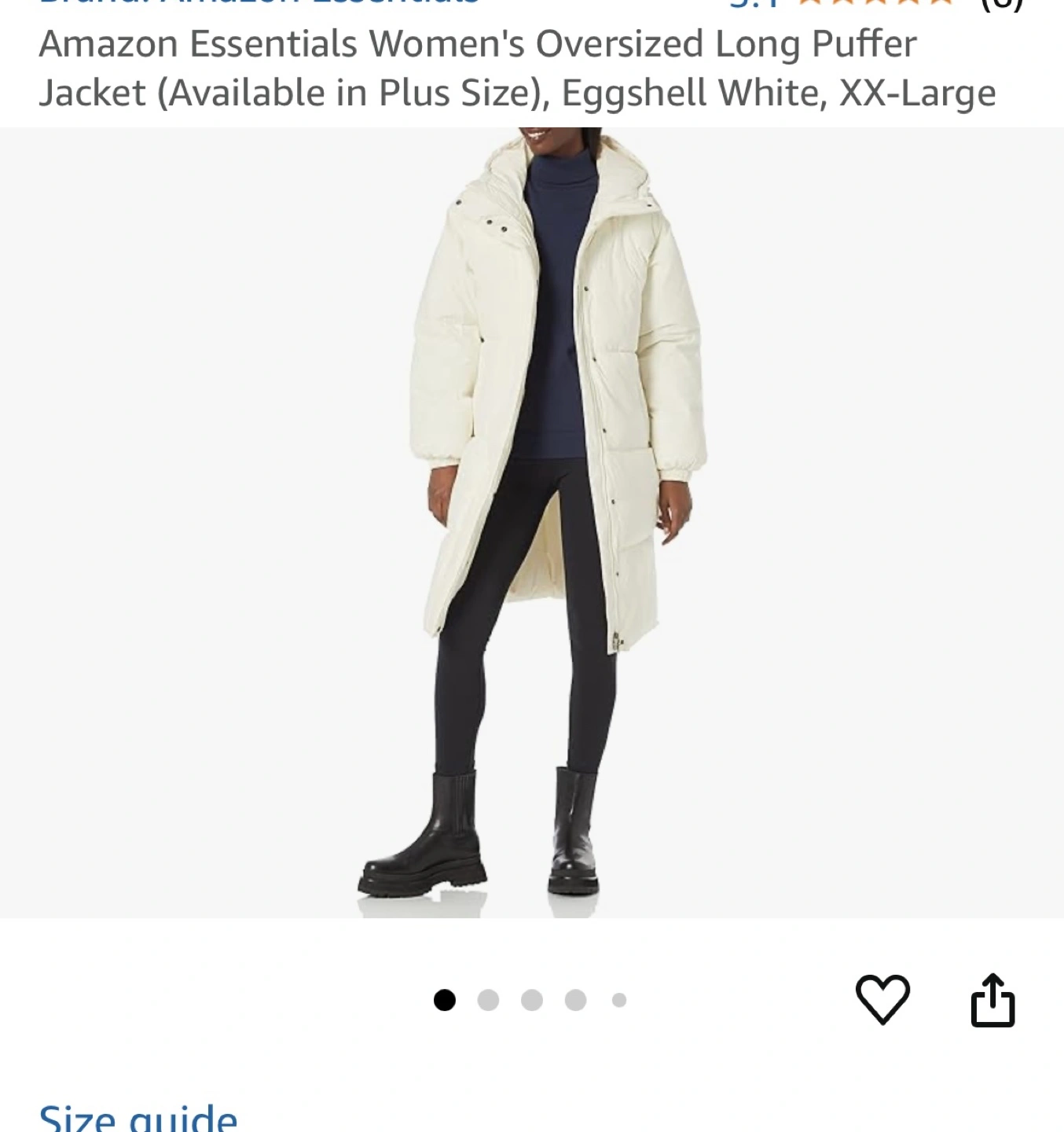Image resolution: width=1064 pixels, height=1132 pixels.
Task: Jump to second image page dot
Action: [x=488, y=1000]
